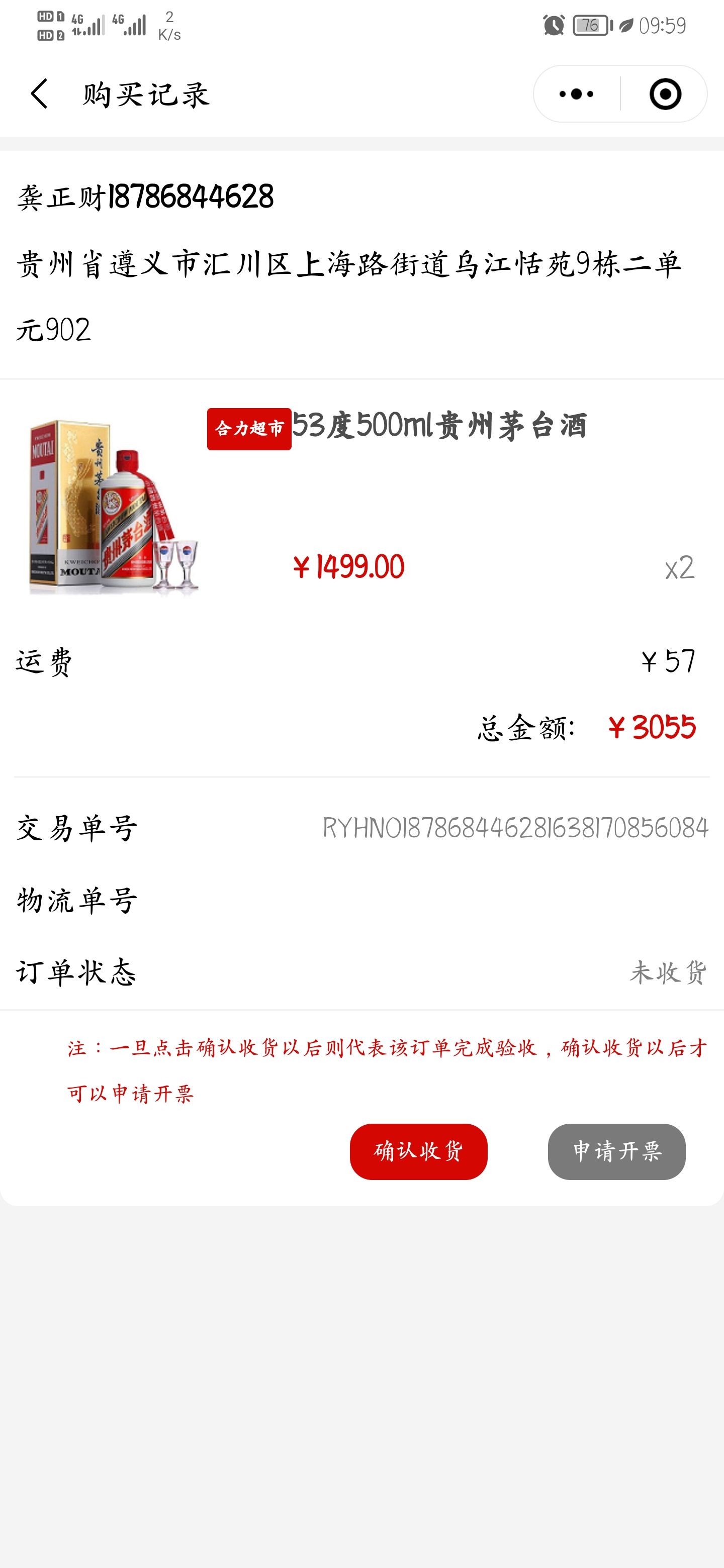Image resolution: width=724 pixels, height=1568 pixels.
Task: Request an invoice via 申请开票
Action: [x=616, y=1151]
